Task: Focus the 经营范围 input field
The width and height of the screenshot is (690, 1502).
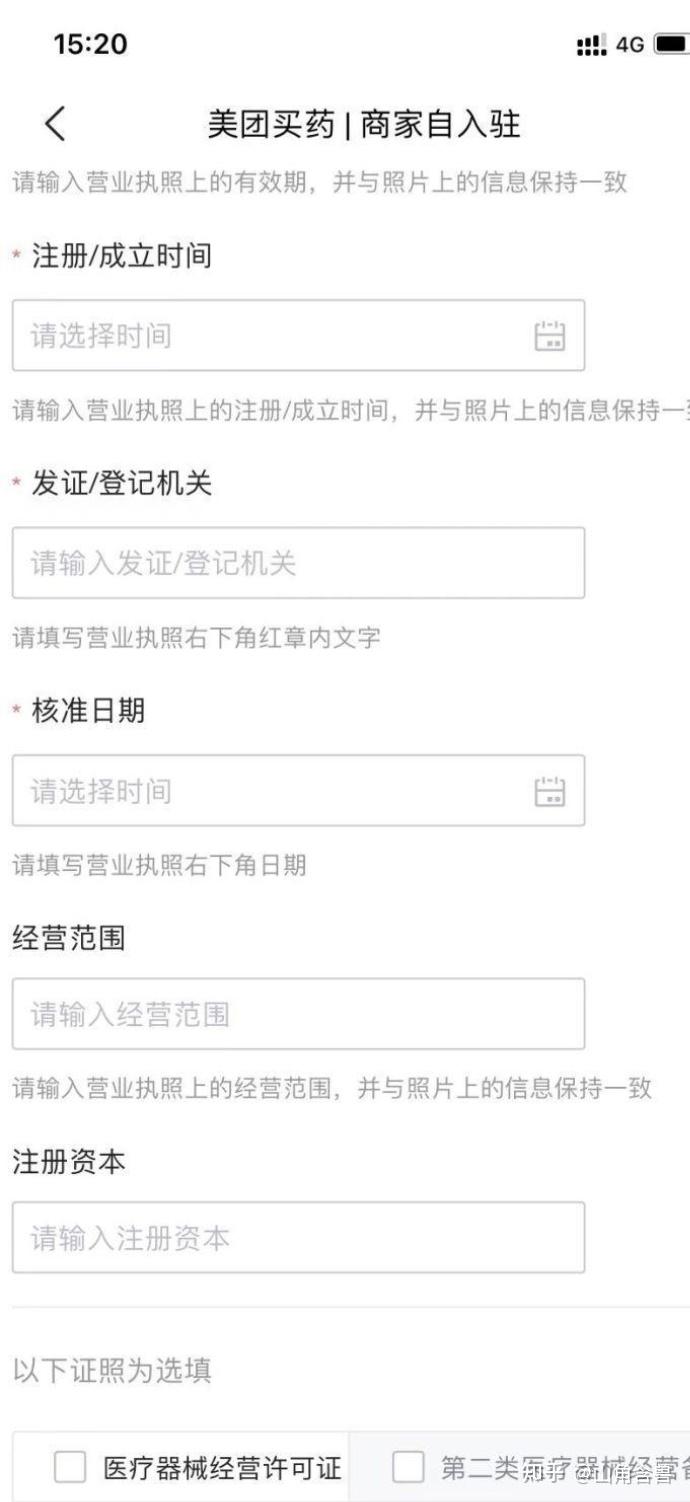Action: [298, 1014]
